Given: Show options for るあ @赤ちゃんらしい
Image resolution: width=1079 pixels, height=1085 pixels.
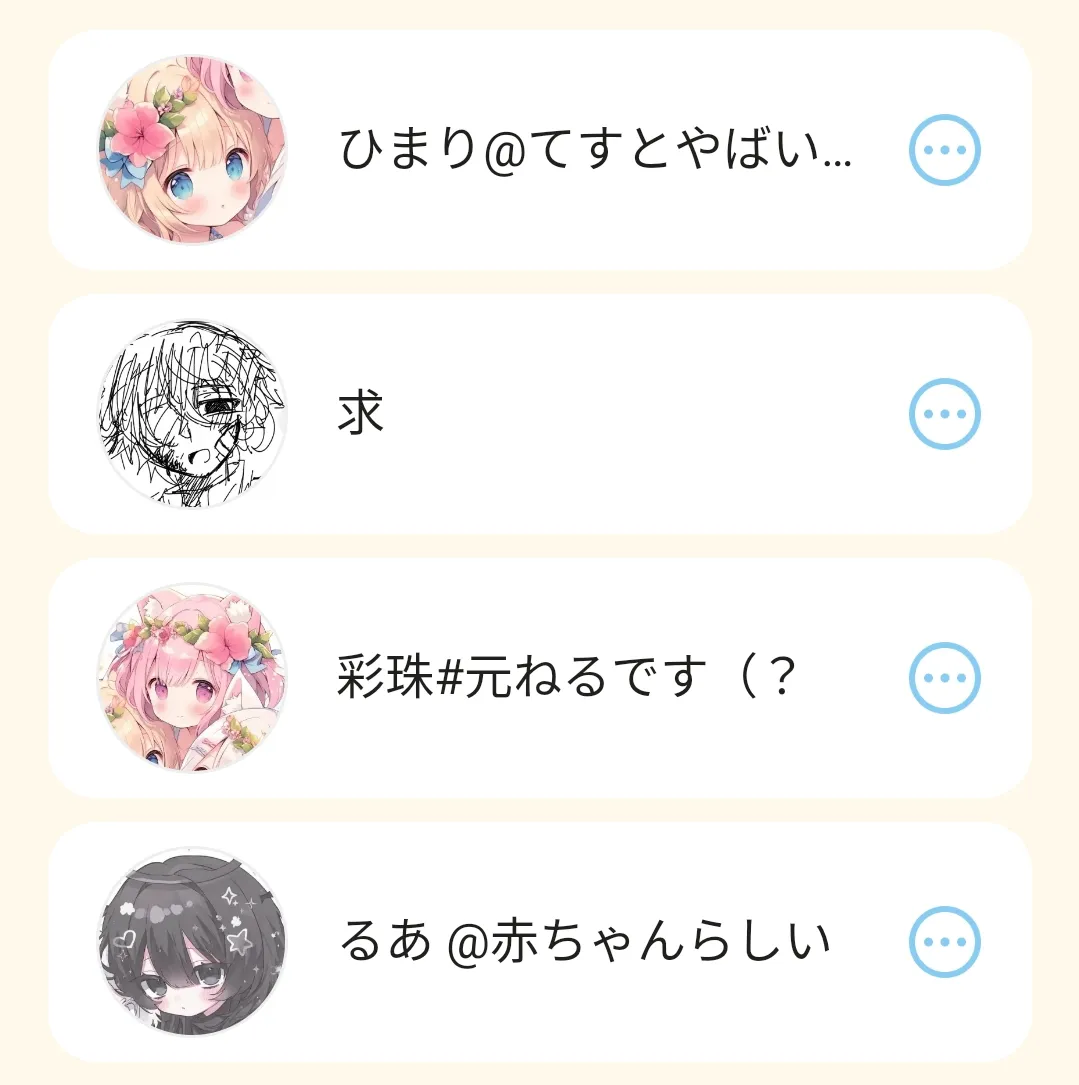Looking at the screenshot, I should (x=944, y=942).
